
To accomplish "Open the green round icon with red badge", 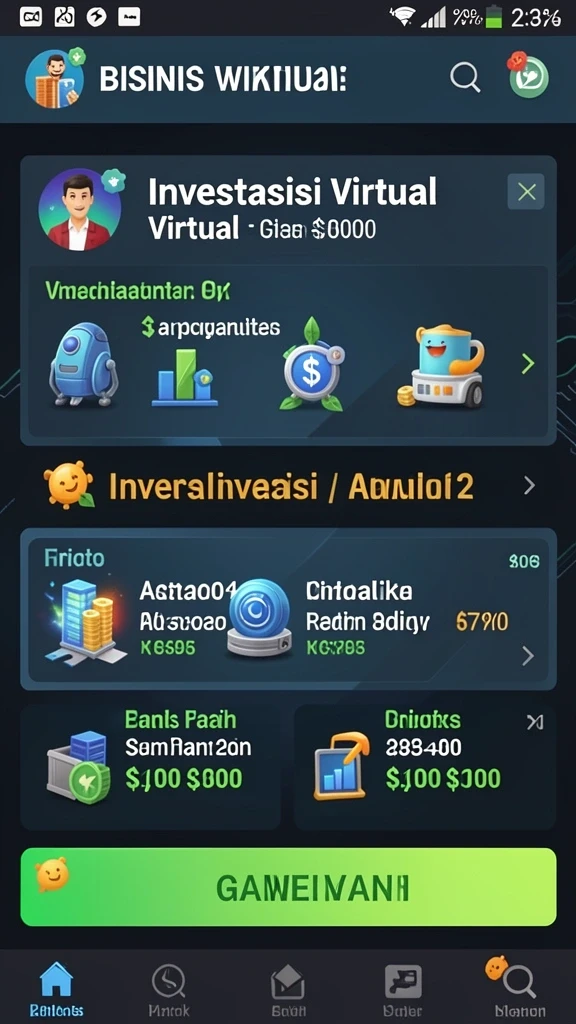I will [x=528, y=76].
